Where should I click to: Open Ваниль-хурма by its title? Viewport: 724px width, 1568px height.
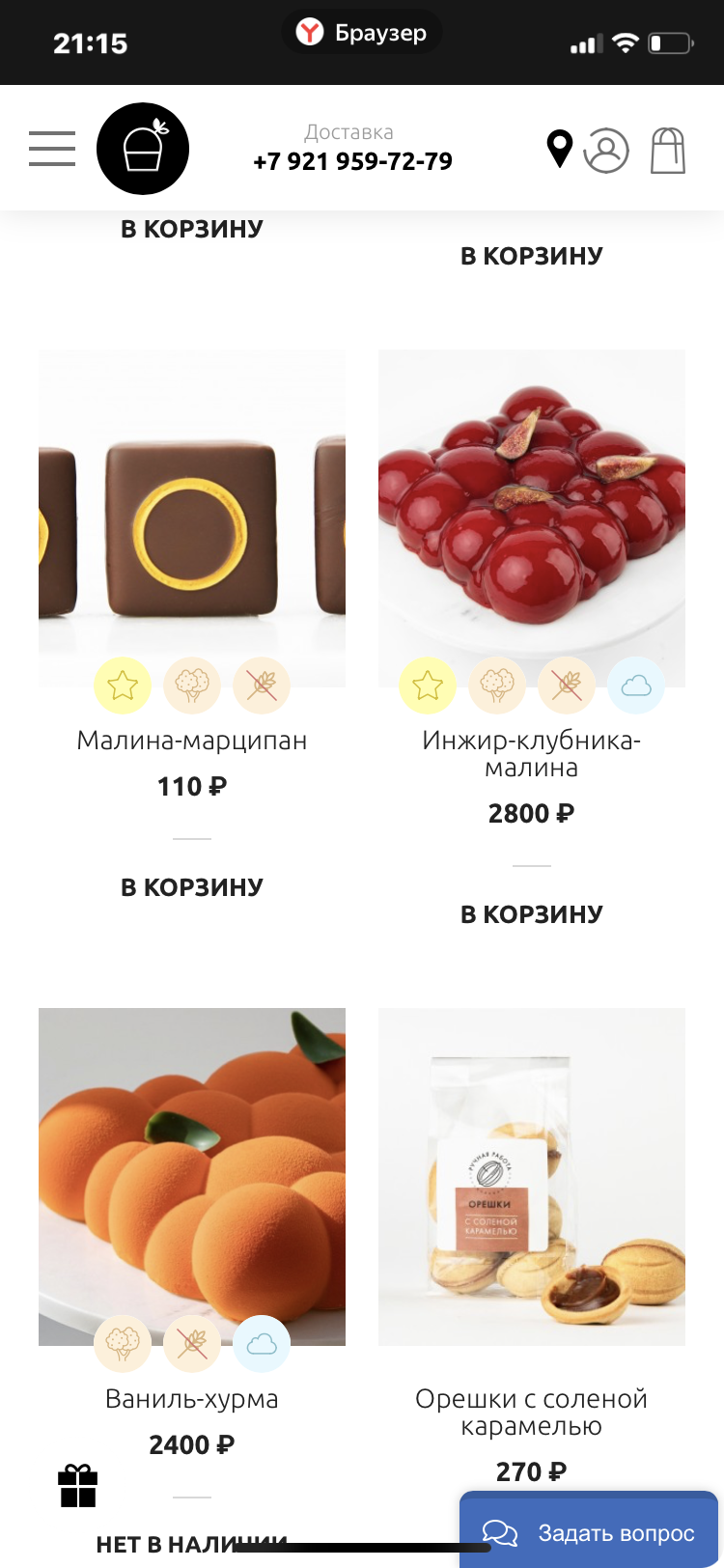coord(192,1399)
